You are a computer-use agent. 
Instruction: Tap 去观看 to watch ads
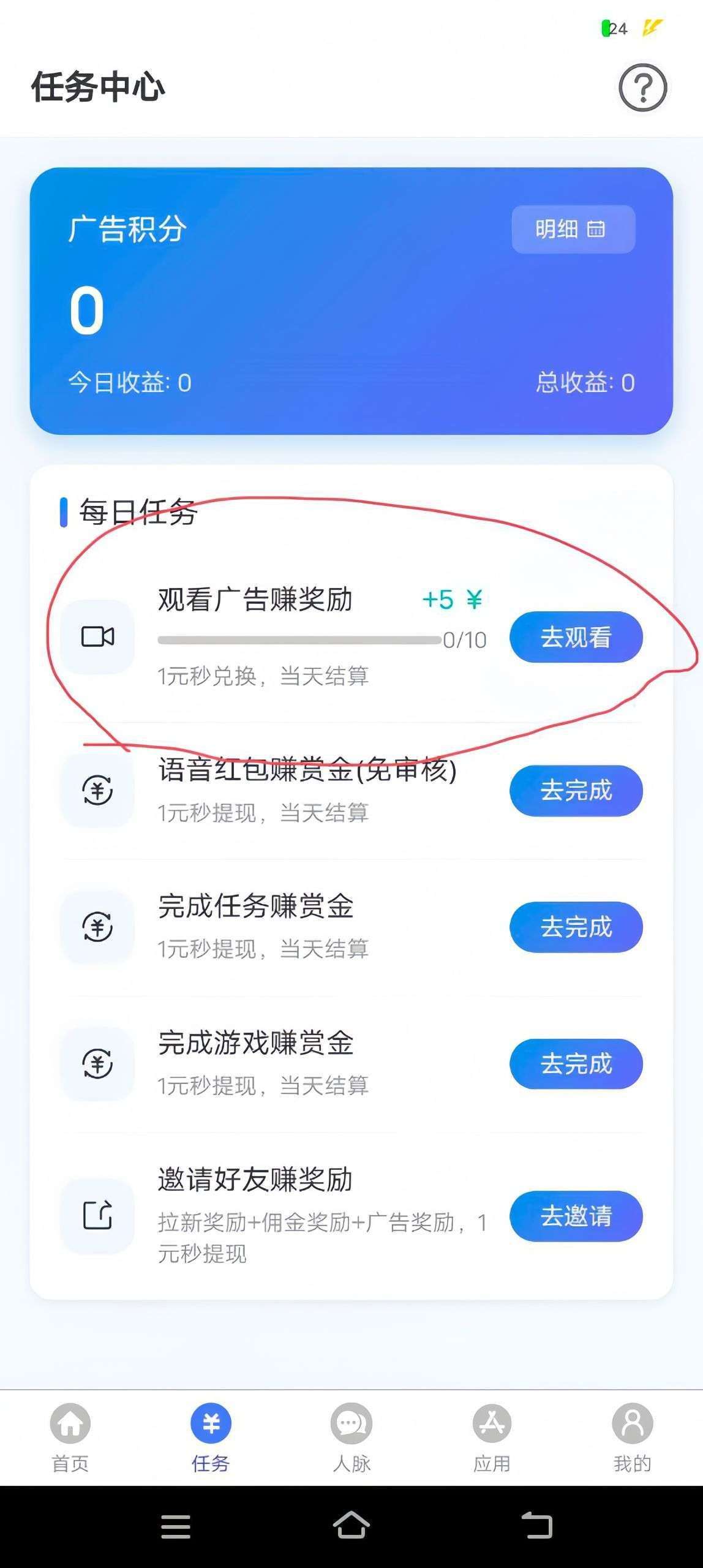pyautogui.click(x=576, y=637)
